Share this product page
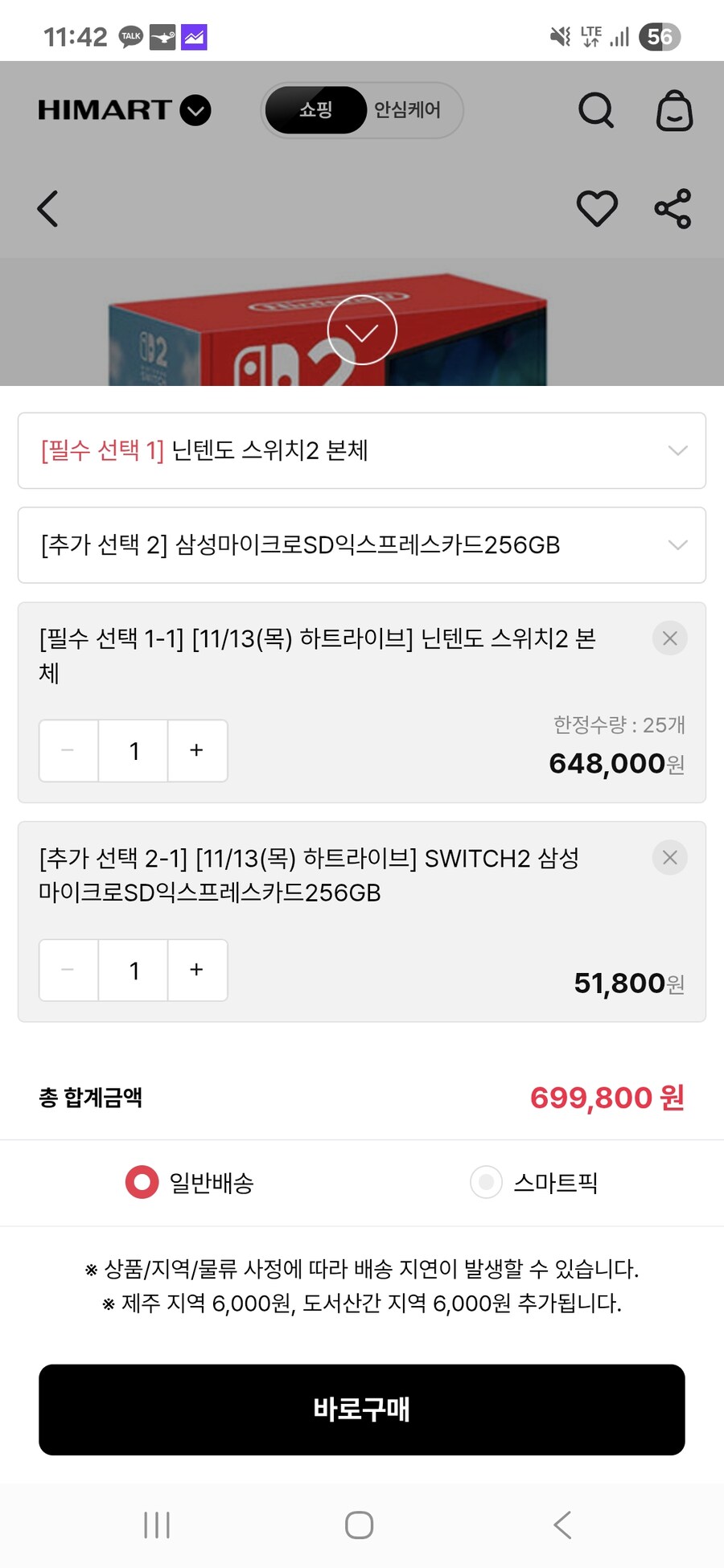Screen dimensions: 724x1568 (x=672, y=208)
